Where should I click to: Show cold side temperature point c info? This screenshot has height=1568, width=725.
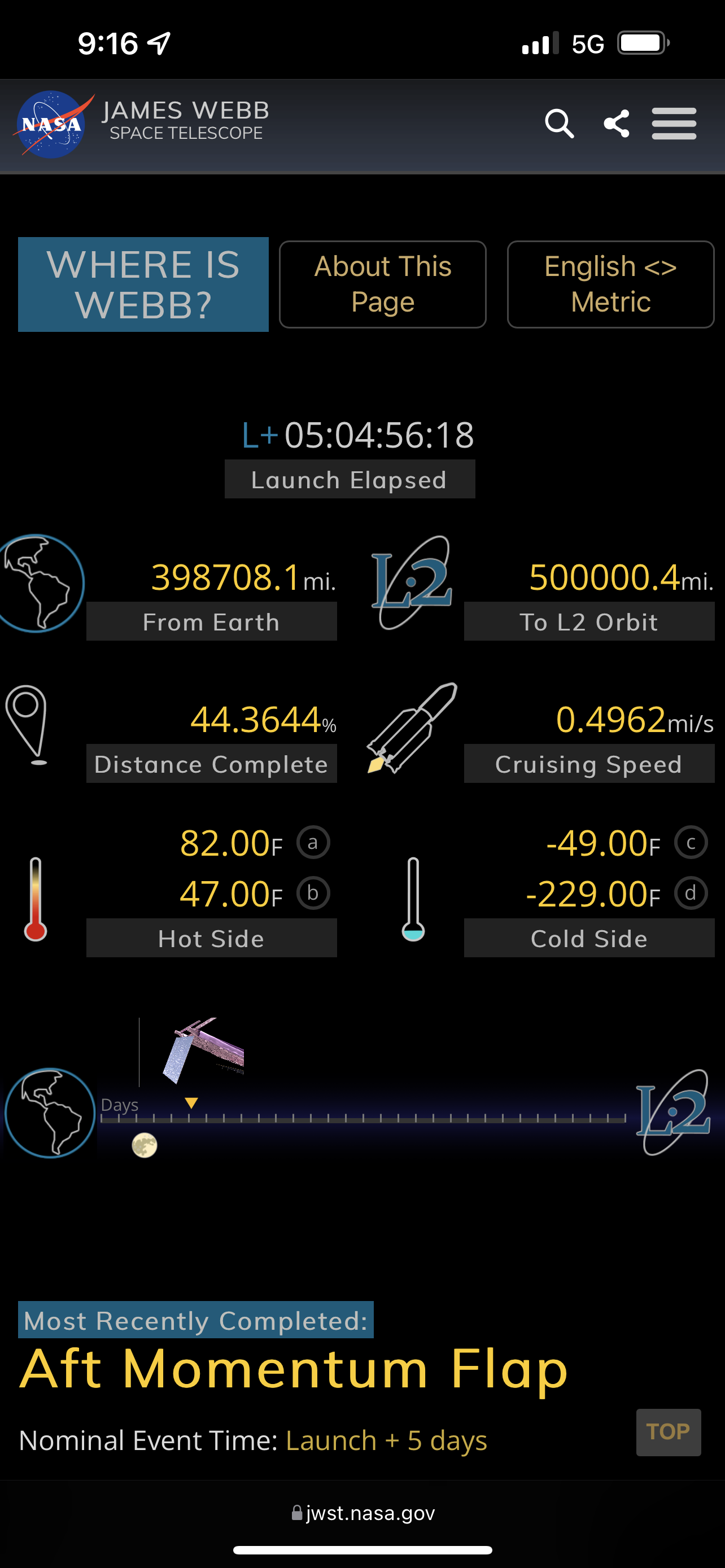691,843
